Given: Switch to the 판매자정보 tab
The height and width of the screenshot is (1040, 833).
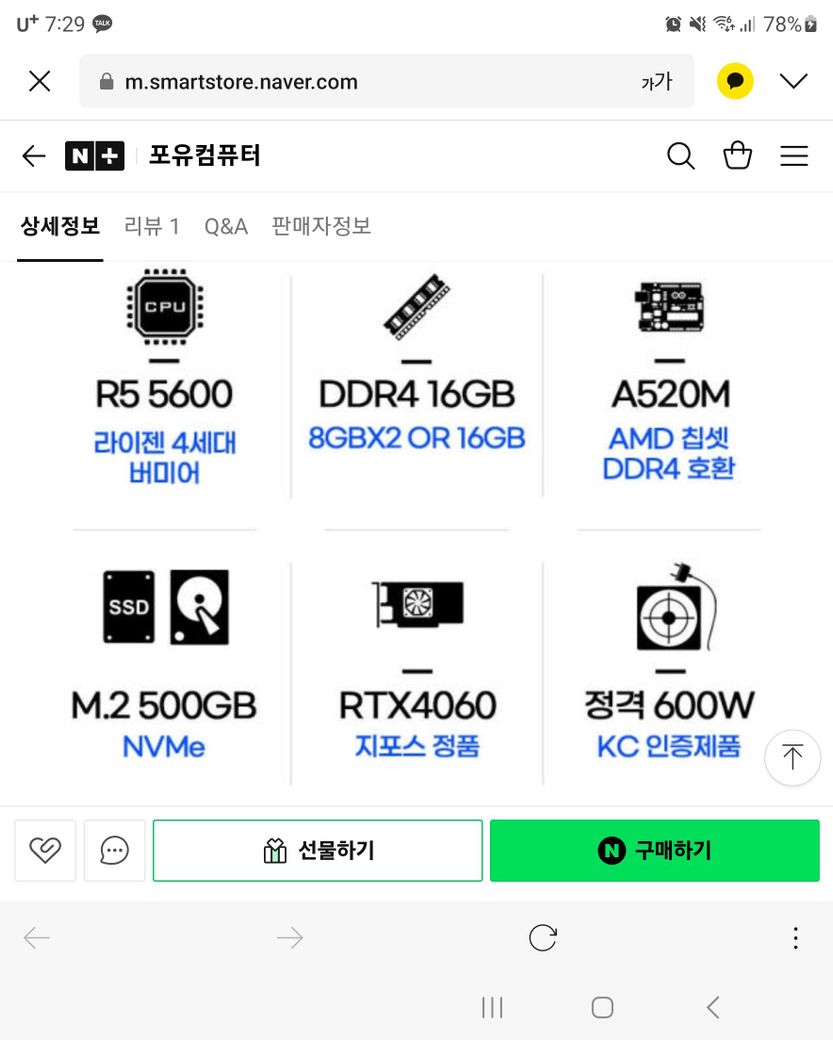Looking at the screenshot, I should (x=321, y=226).
